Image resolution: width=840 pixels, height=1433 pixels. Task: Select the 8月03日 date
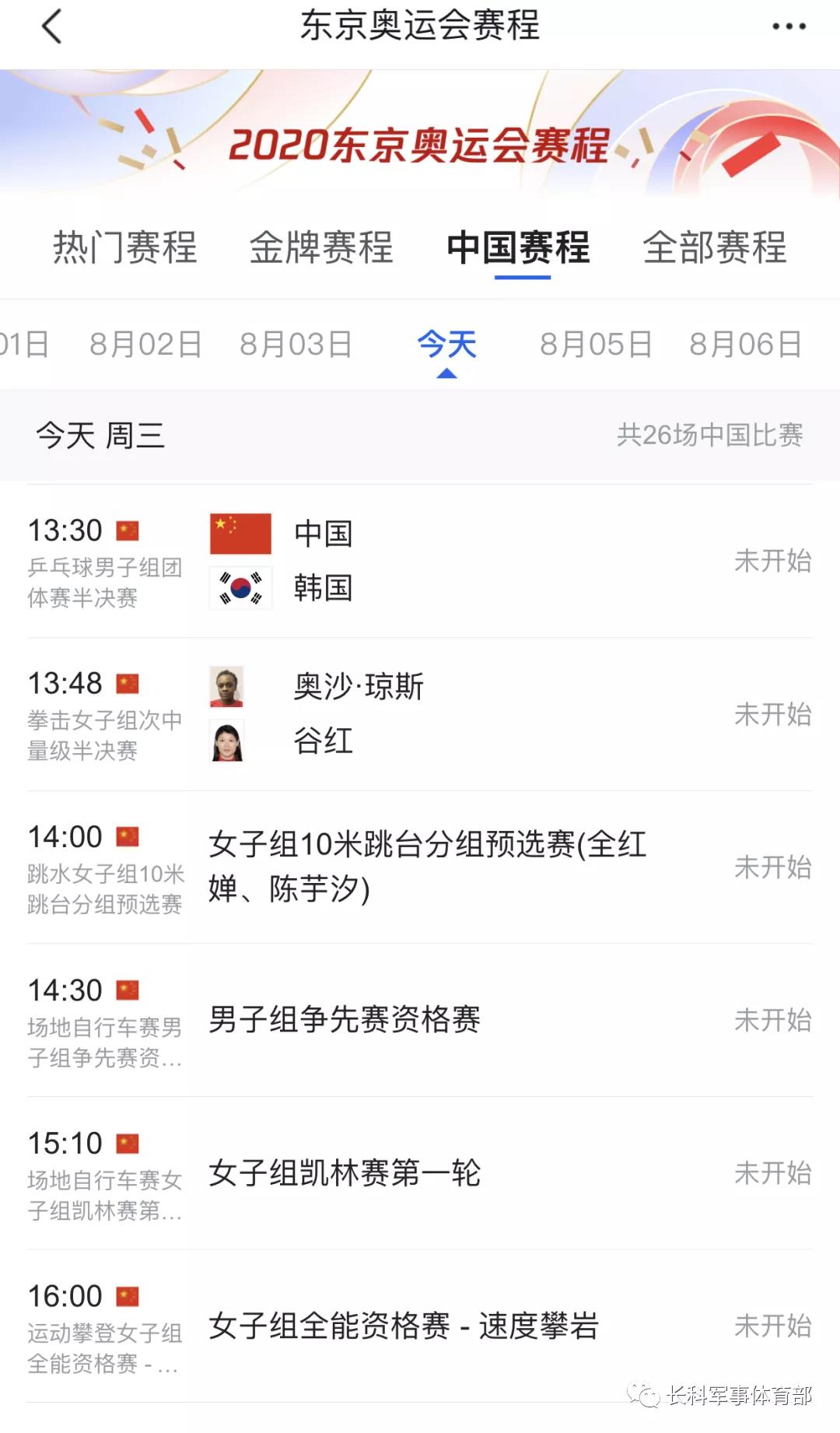tap(296, 344)
